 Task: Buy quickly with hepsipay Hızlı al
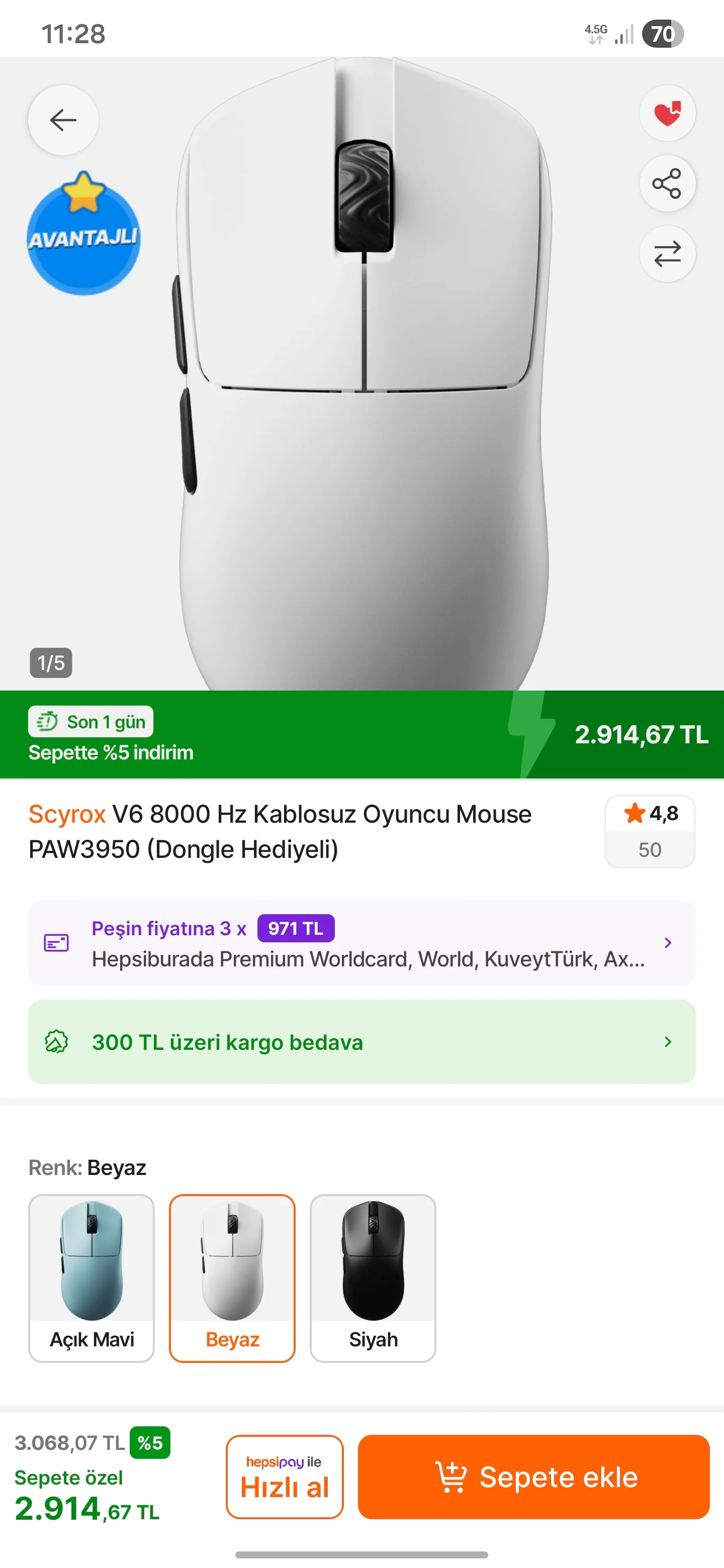pyautogui.click(x=285, y=1476)
